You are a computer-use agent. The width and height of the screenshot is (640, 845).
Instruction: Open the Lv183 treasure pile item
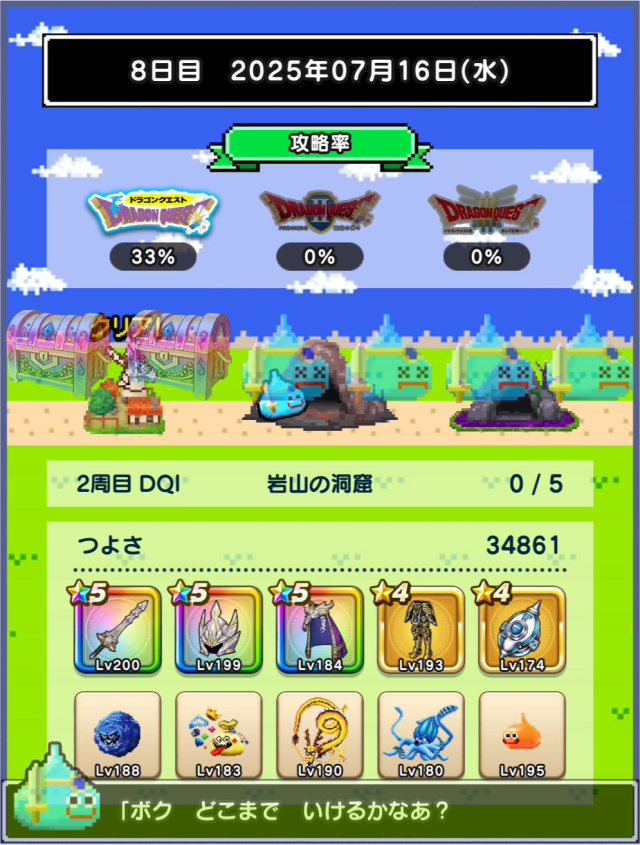(x=218, y=735)
